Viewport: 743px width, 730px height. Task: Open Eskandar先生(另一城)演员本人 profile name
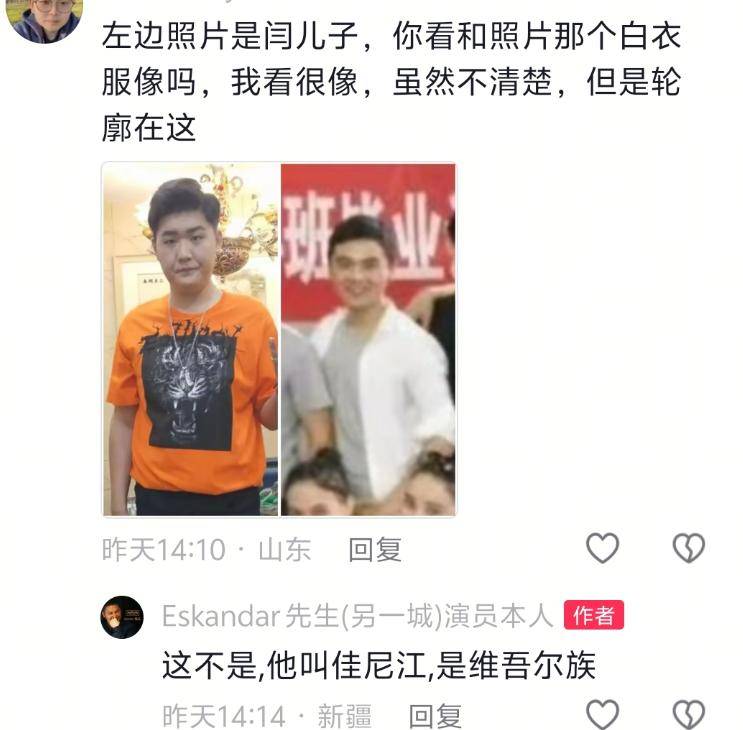coord(357,616)
